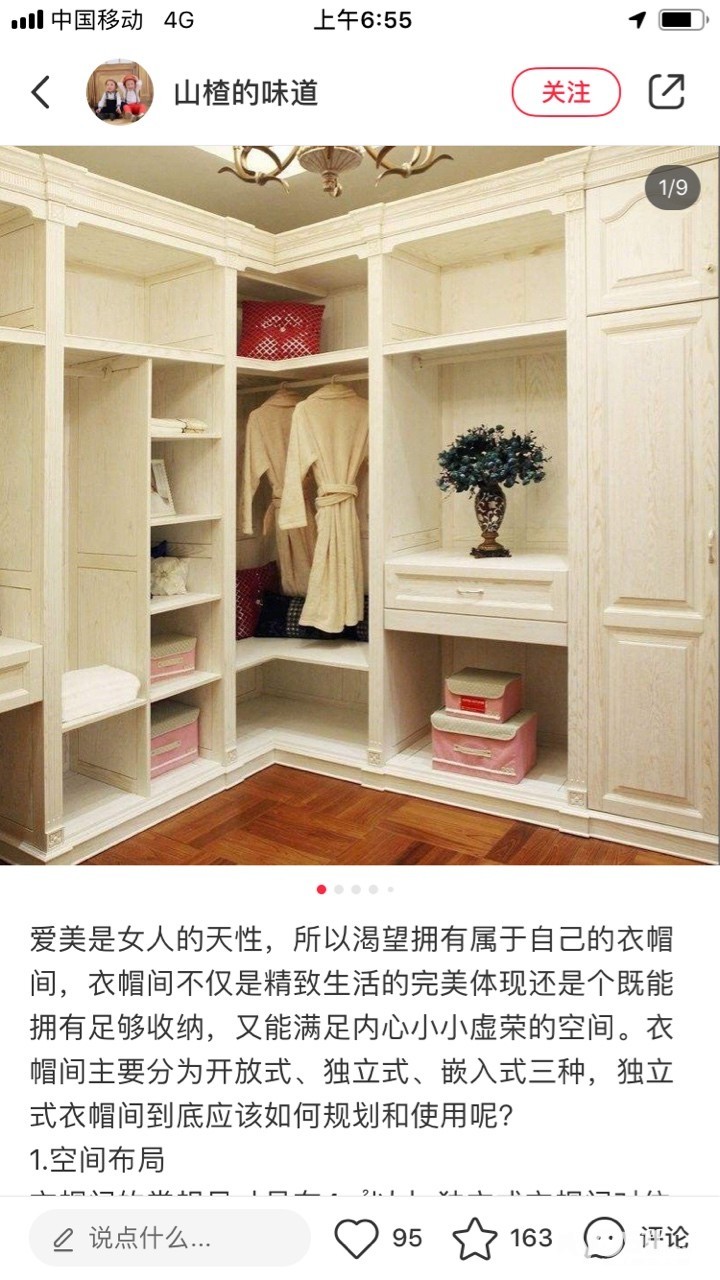Go back using the top-left arrow
This screenshot has width=720, height=1280.
41,92
